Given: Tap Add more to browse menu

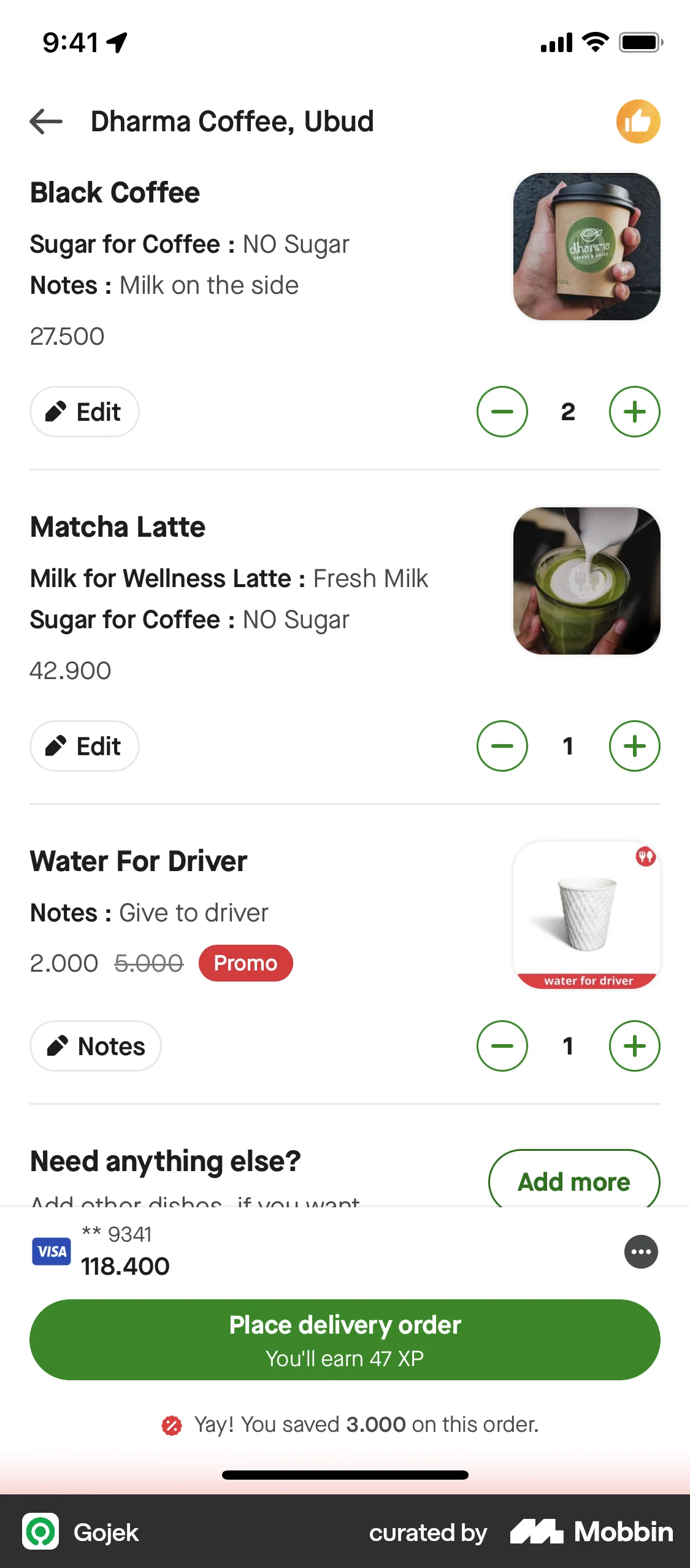Looking at the screenshot, I should pyautogui.click(x=573, y=1180).
